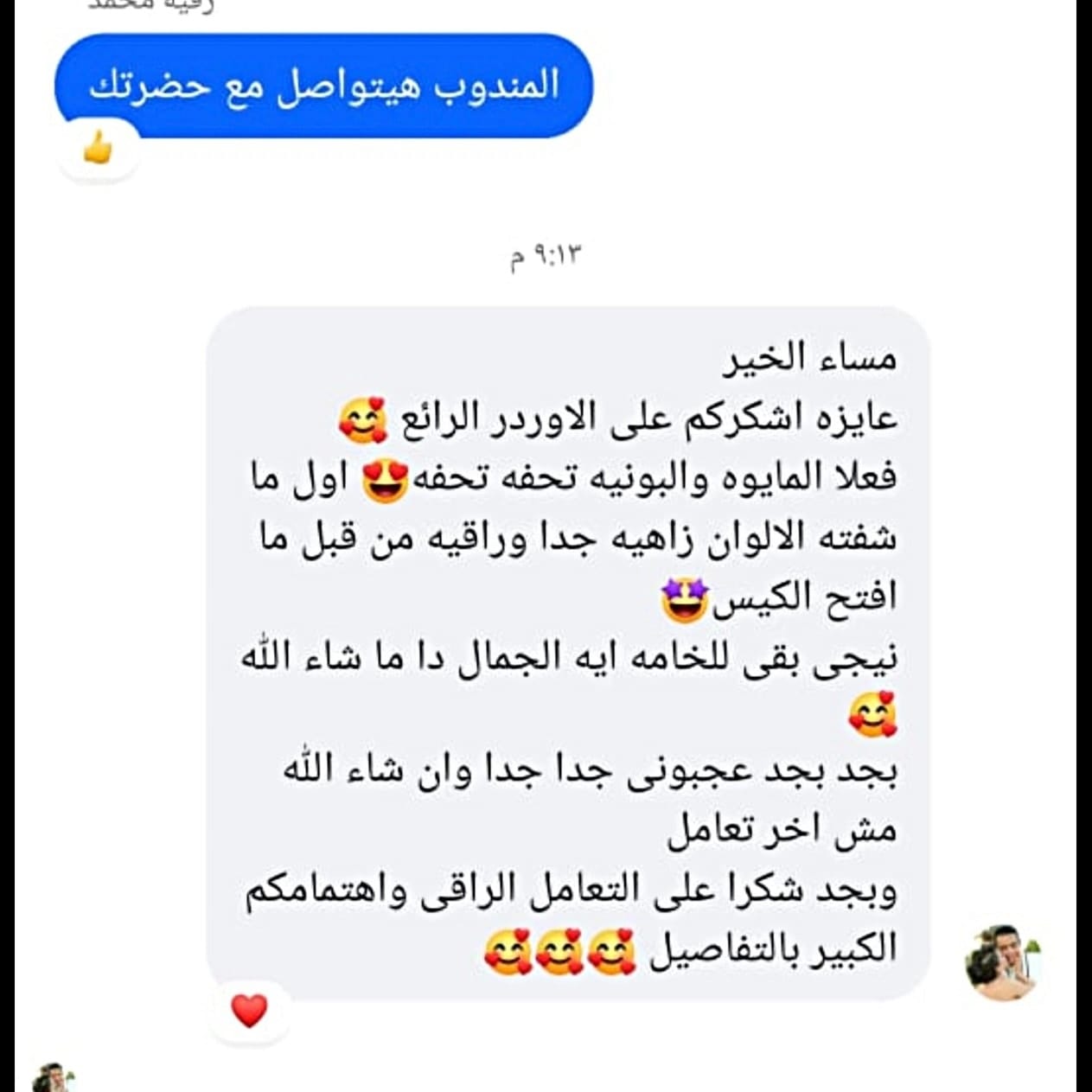Open the heart reaction on the long message
The image size is (1092, 1092).
pyautogui.click(x=249, y=1010)
